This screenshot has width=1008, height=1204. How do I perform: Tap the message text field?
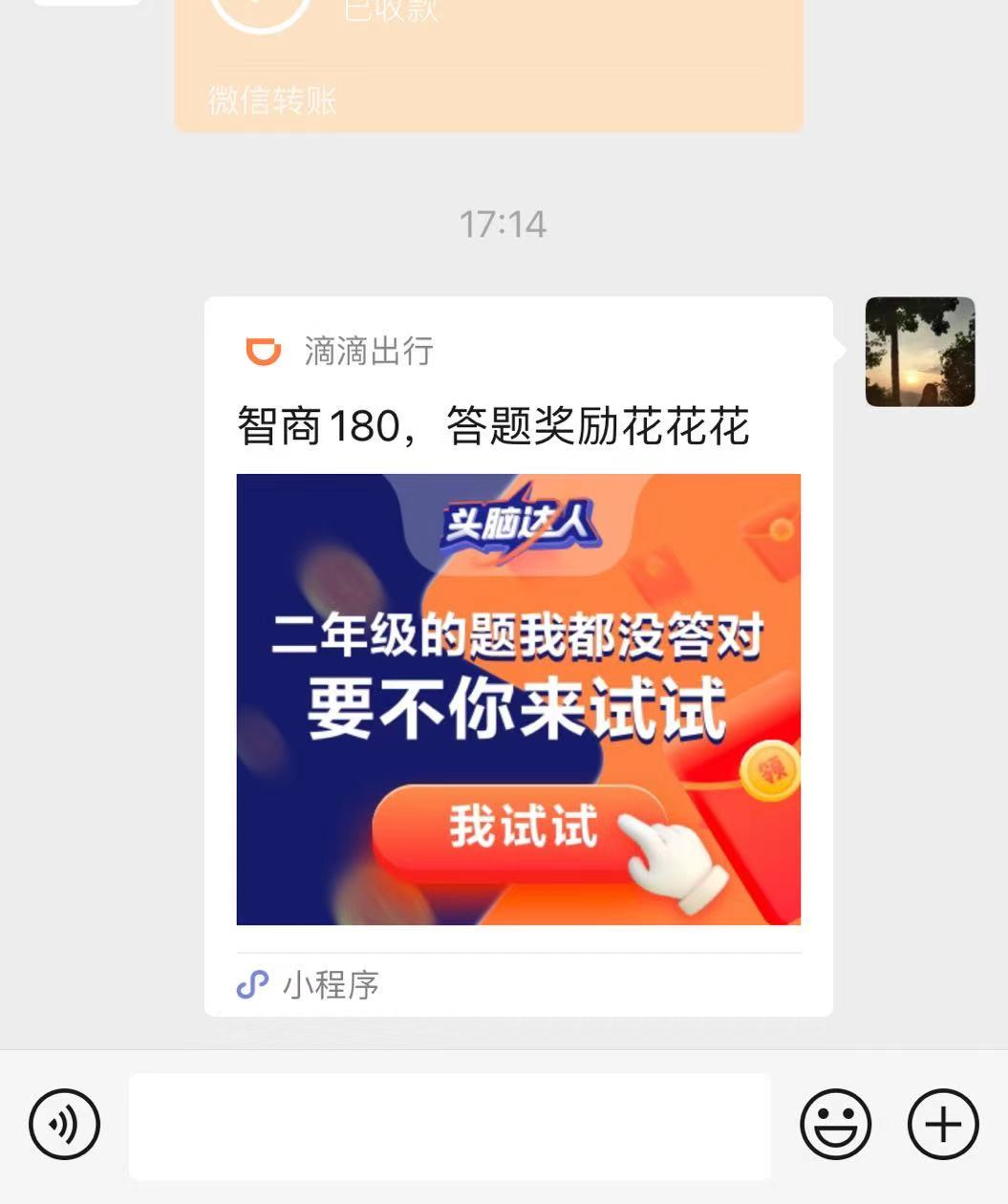[449, 1126]
